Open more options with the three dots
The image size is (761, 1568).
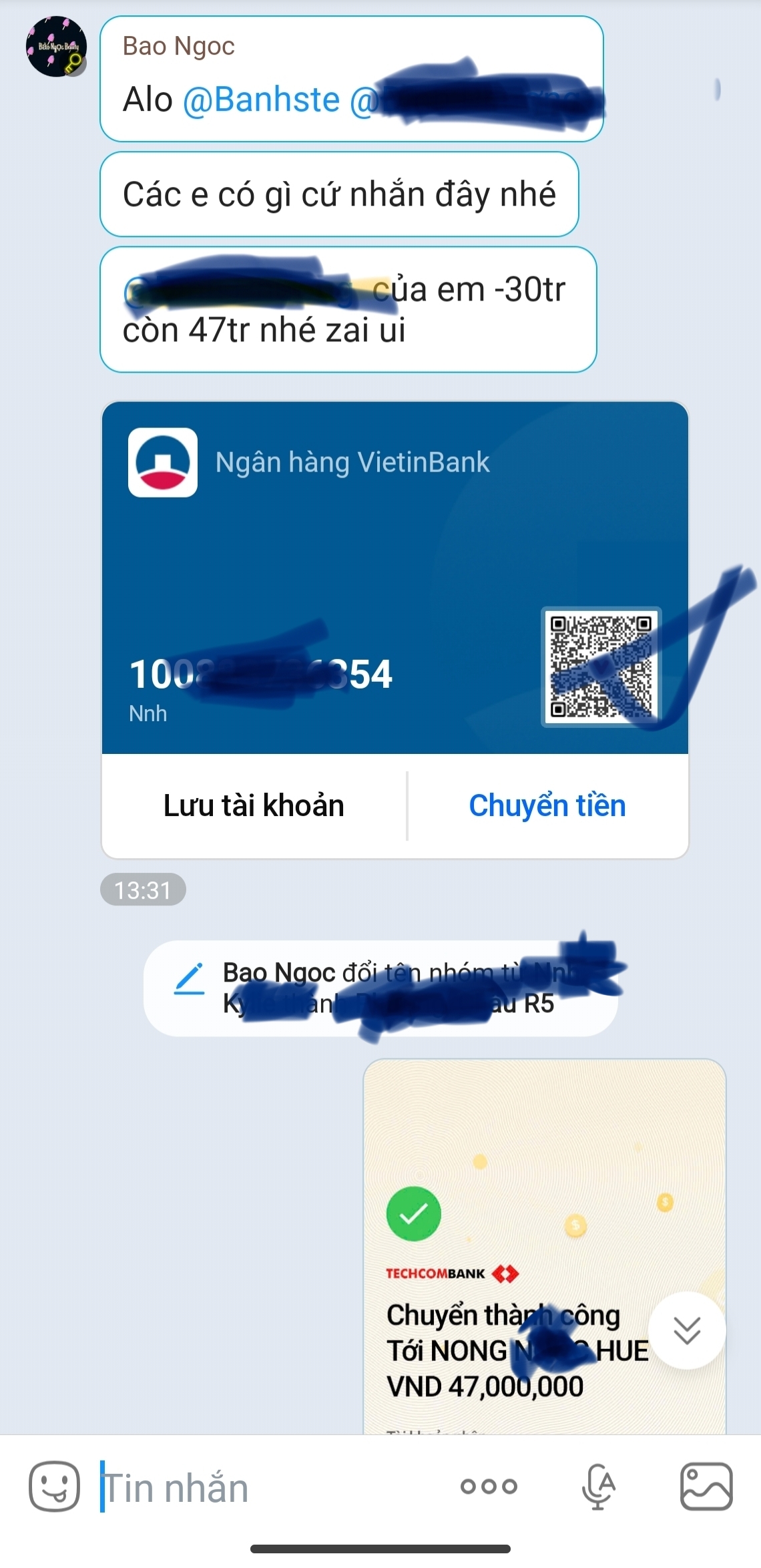coord(489,1487)
